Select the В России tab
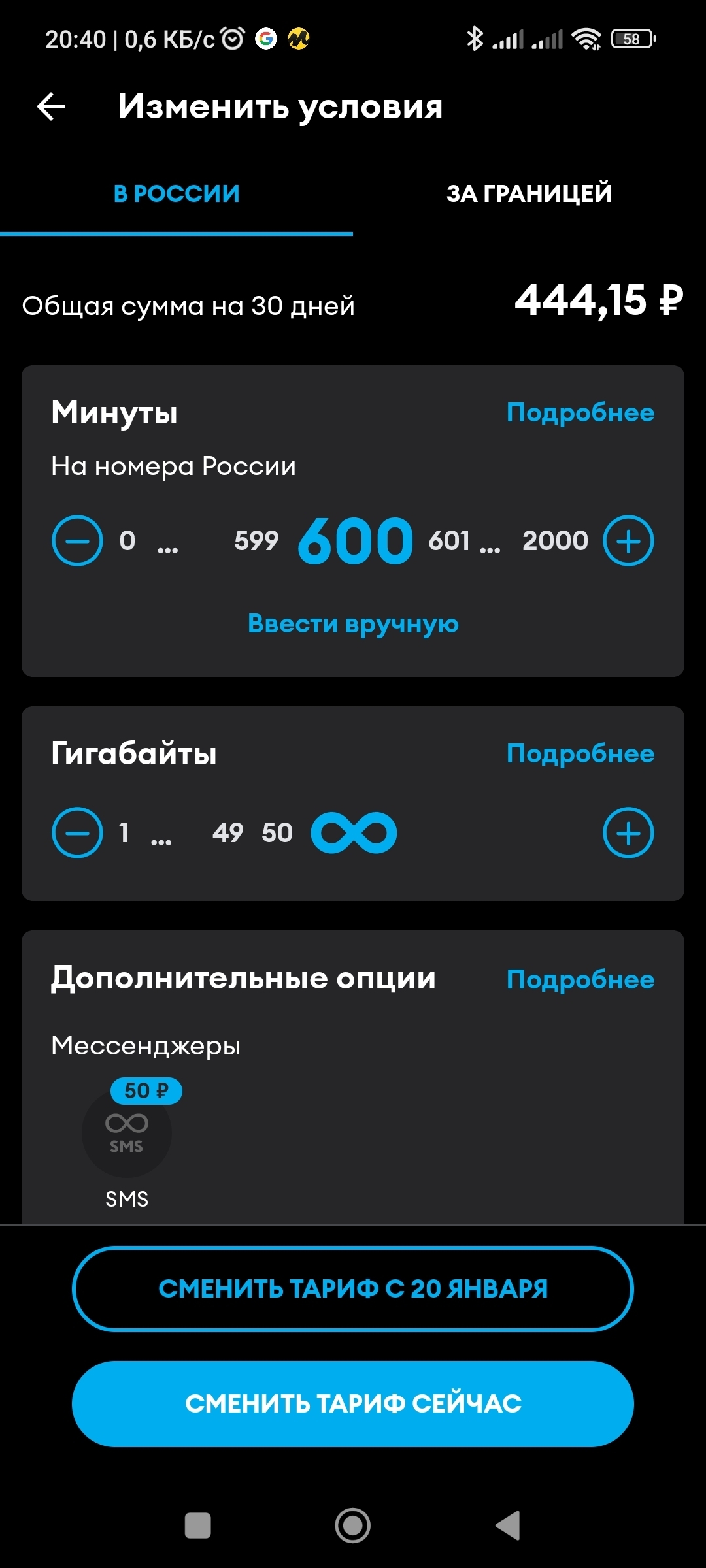This screenshot has height=1568, width=706. [176, 193]
